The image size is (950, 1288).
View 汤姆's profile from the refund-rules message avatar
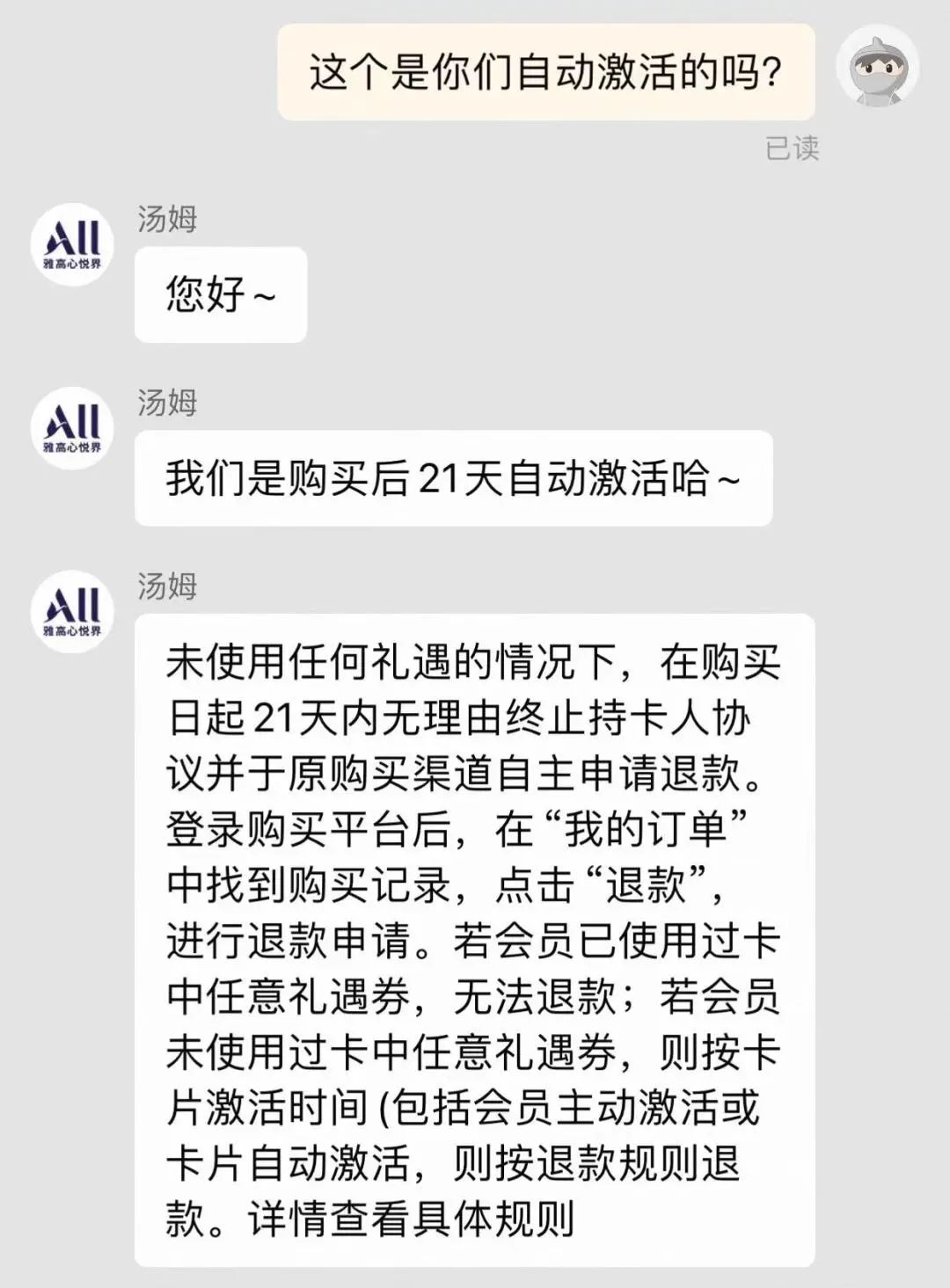pos(73,612)
